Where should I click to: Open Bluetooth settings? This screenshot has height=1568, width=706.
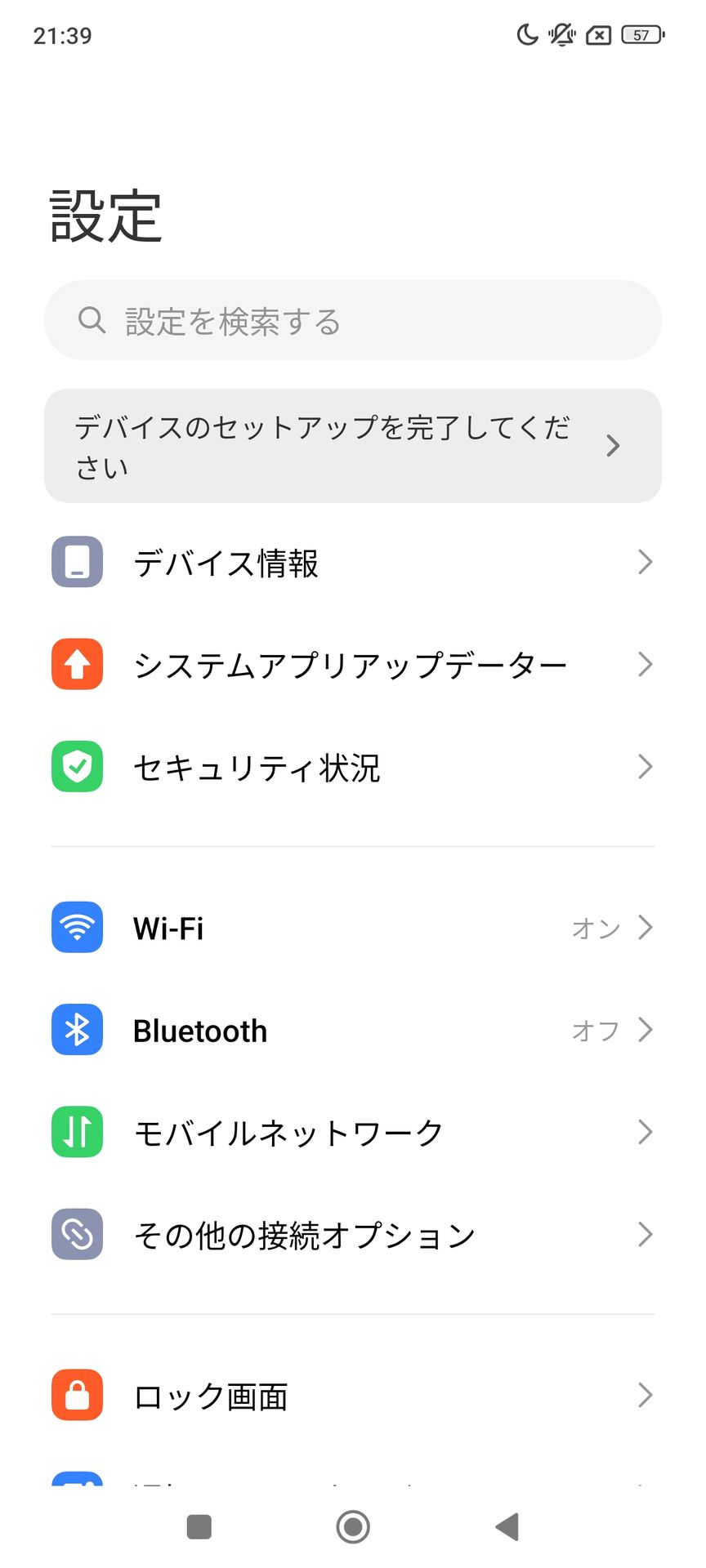(x=353, y=1030)
